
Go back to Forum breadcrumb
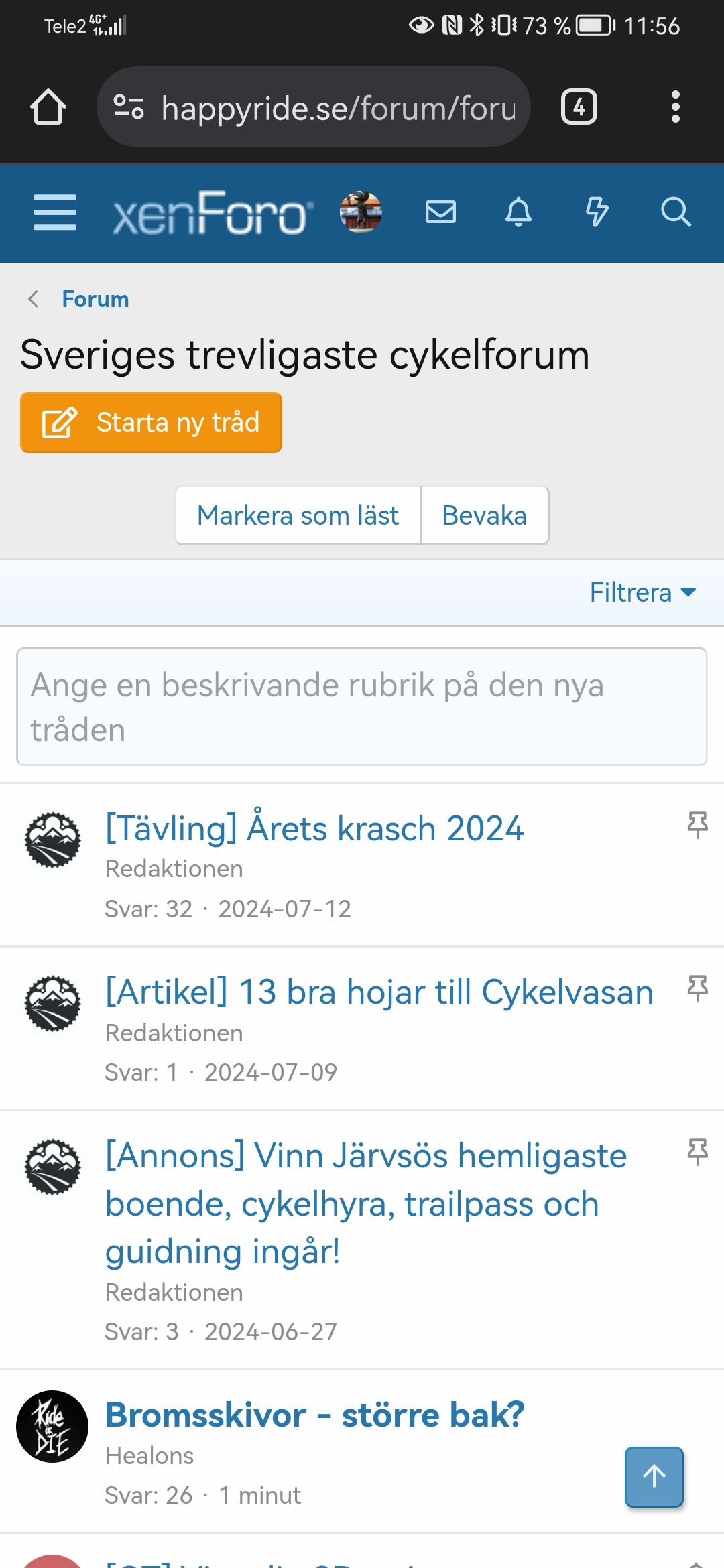click(95, 299)
